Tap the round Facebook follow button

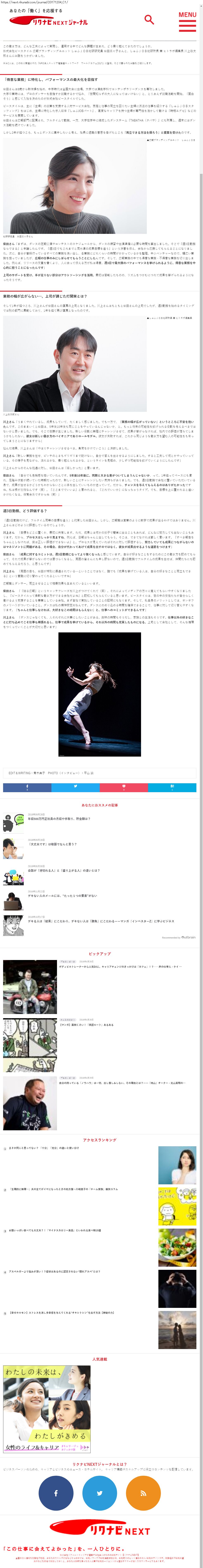(56, 1492)
